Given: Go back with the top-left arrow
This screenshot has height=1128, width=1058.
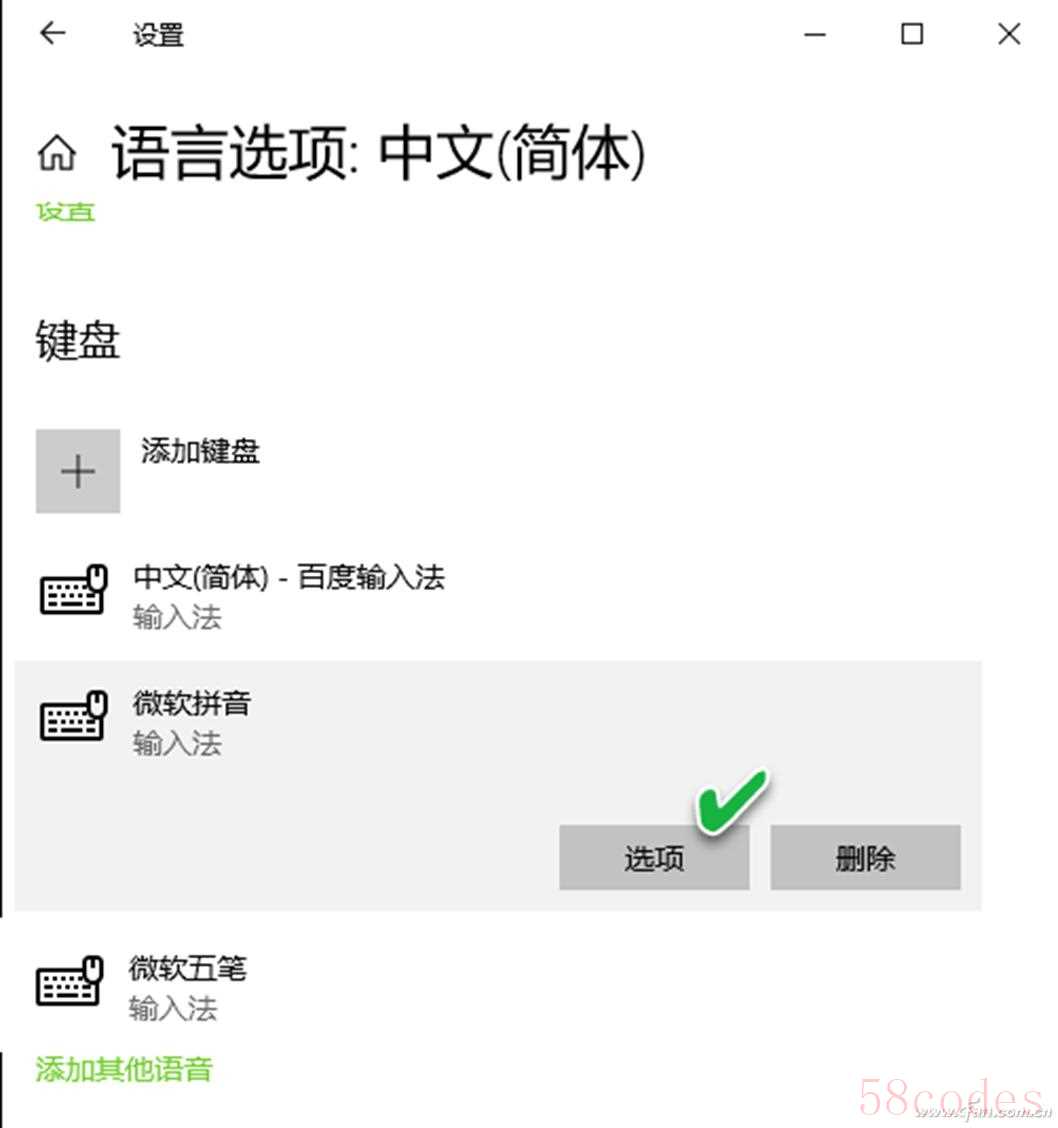Looking at the screenshot, I should (52, 34).
